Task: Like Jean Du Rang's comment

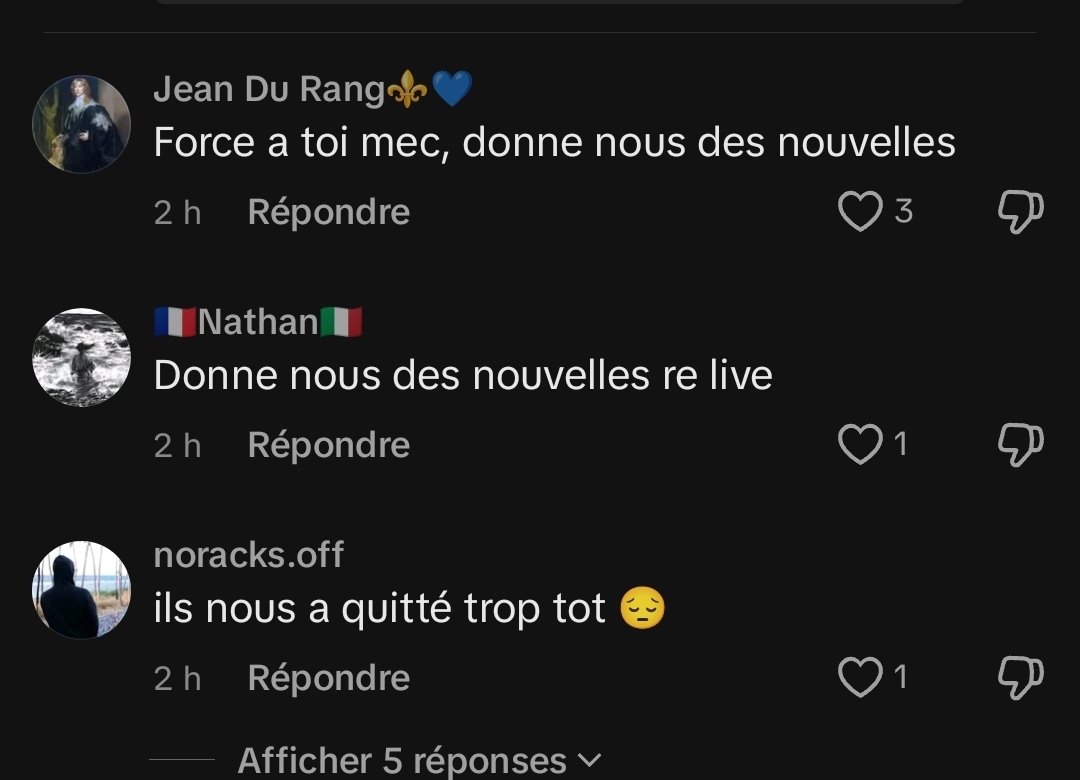Action: point(859,212)
